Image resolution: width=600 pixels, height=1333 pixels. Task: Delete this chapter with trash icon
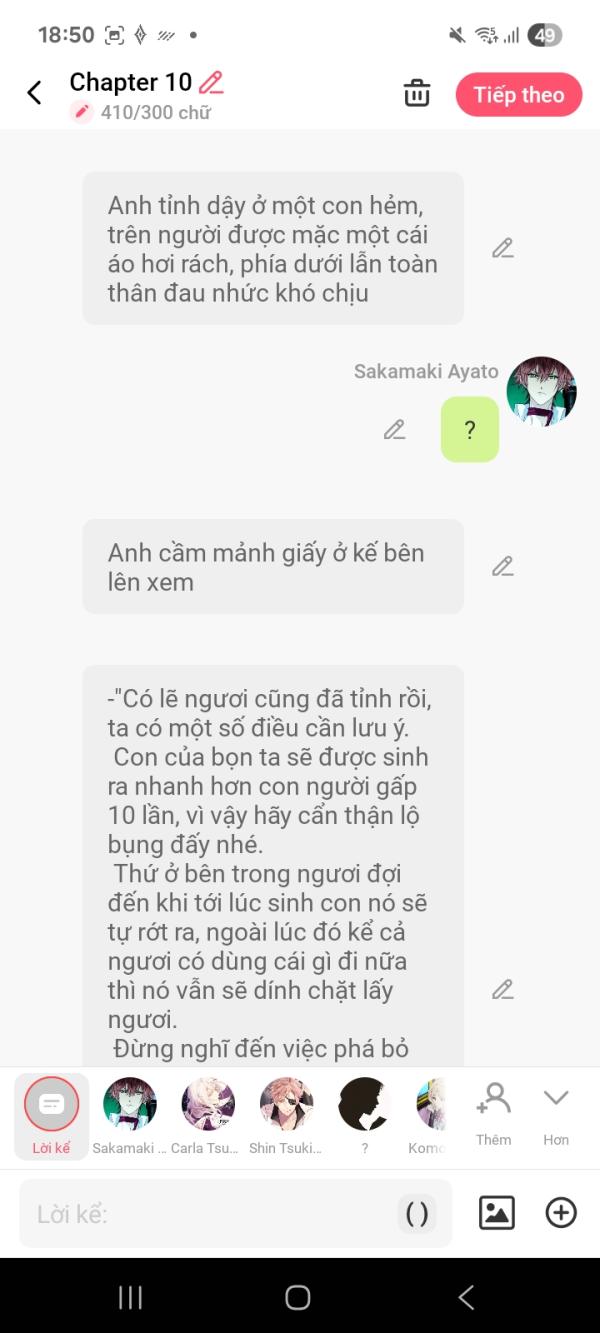(x=416, y=94)
